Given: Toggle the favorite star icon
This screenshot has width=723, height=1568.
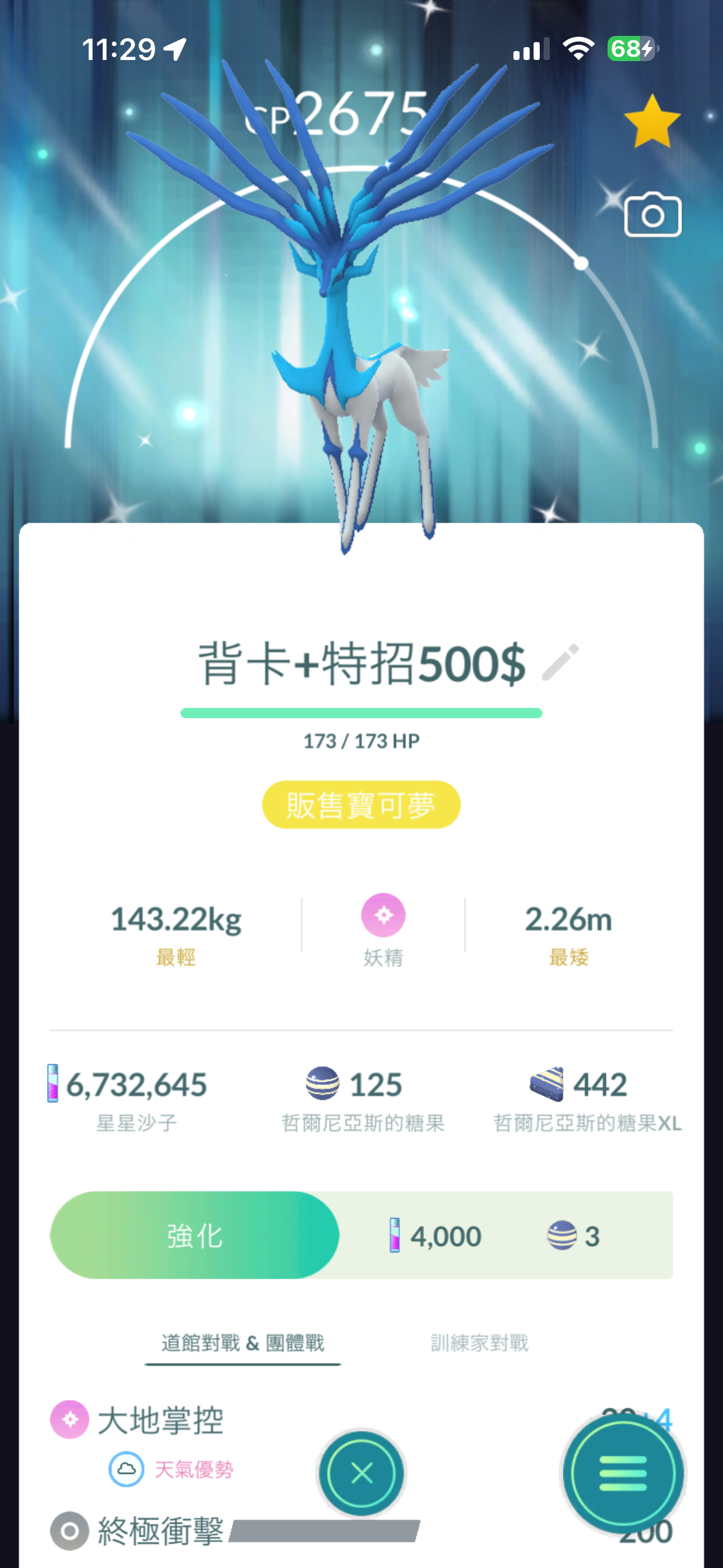Looking at the screenshot, I should click(652, 122).
